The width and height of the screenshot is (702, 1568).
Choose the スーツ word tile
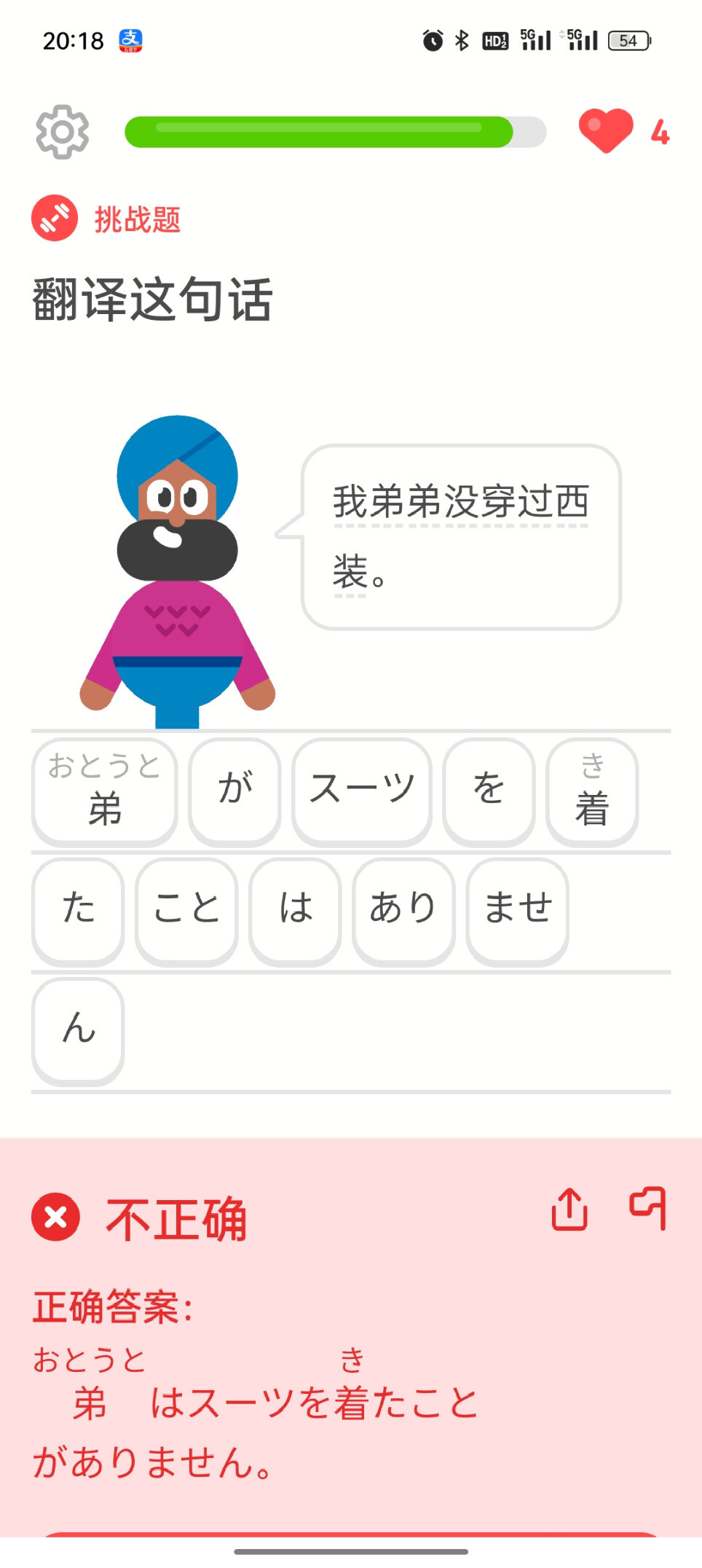point(362,791)
